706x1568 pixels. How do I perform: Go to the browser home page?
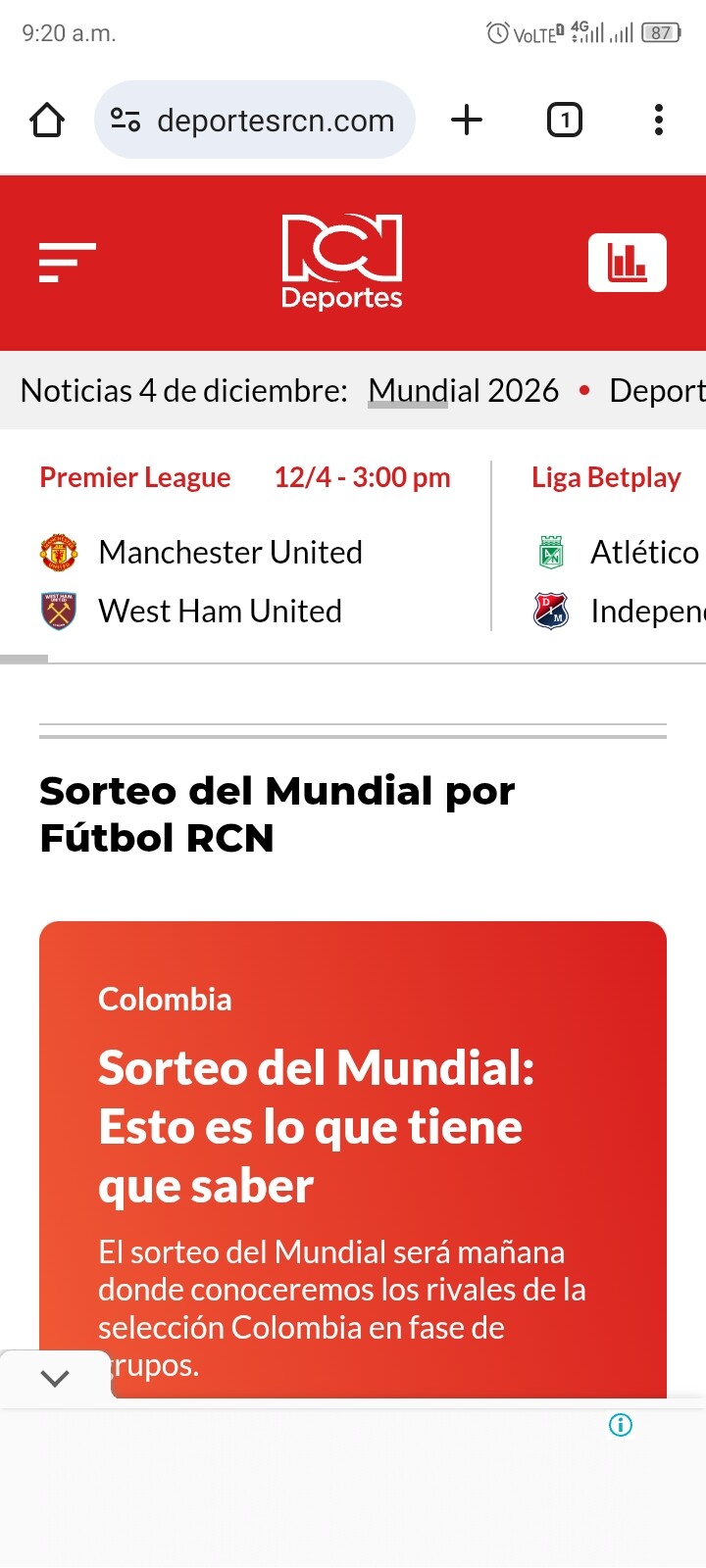[x=47, y=121]
